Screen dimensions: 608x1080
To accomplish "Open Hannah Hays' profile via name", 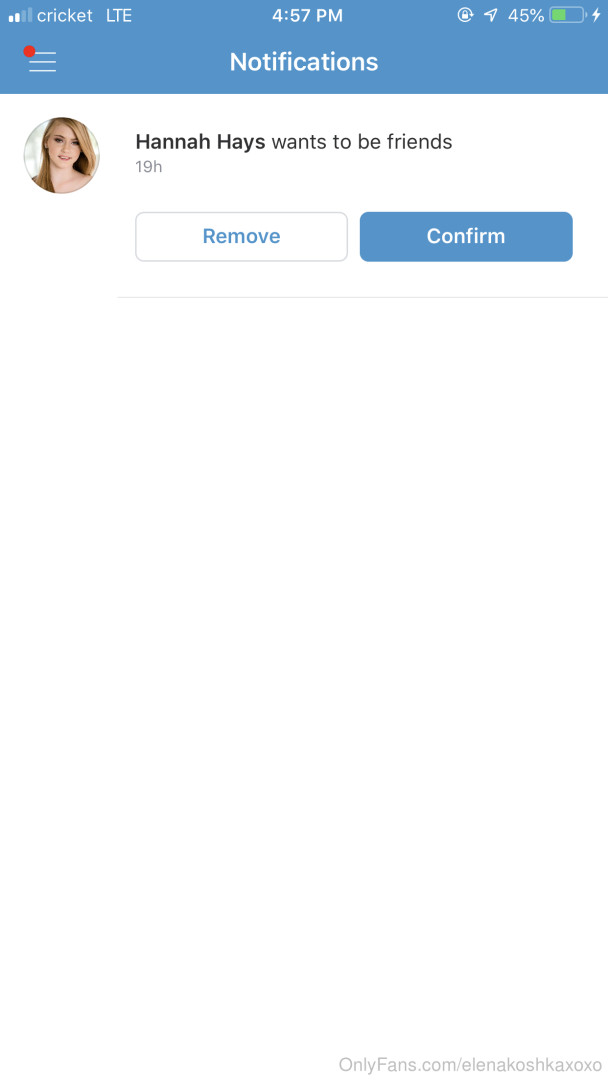I will click(x=200, y=142).
